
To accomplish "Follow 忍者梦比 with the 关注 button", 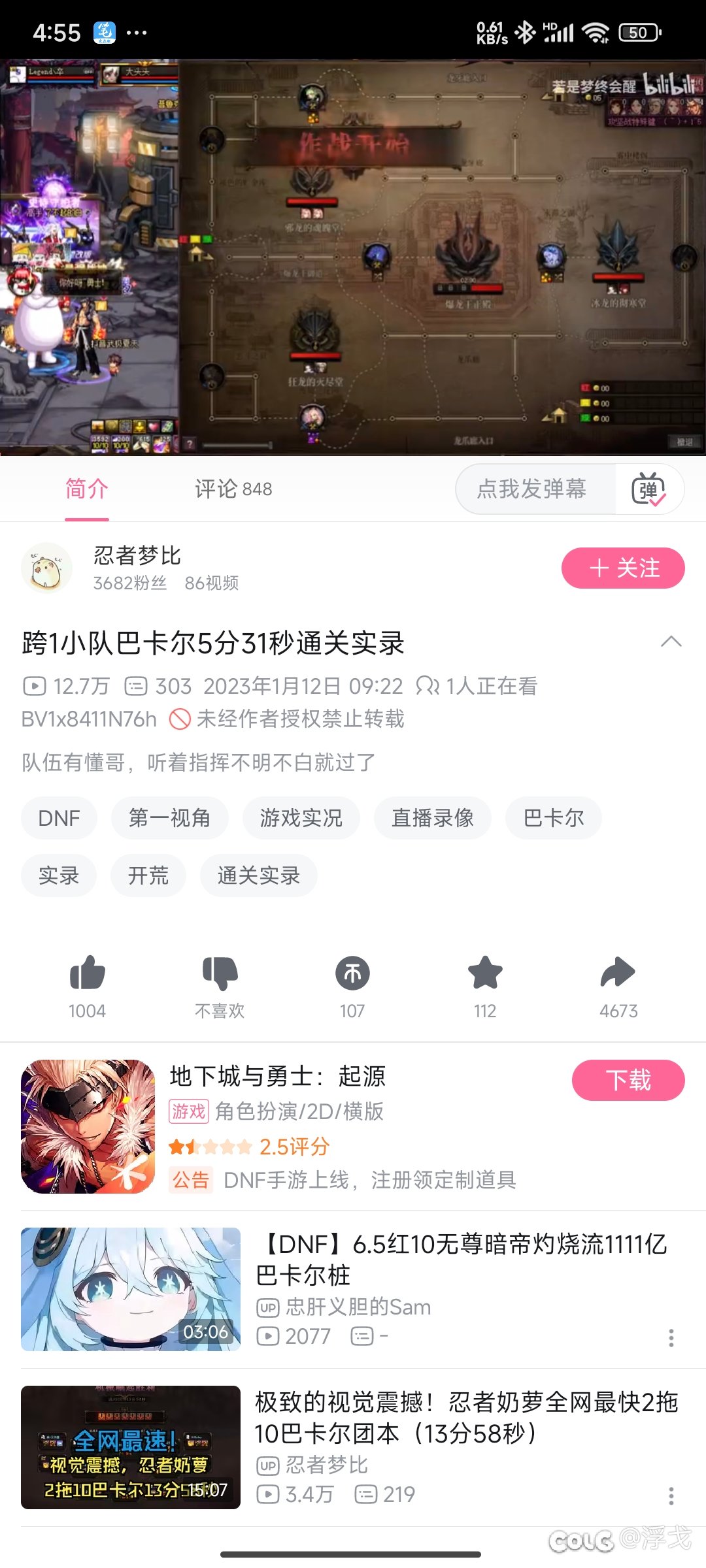I will point(623,568).
